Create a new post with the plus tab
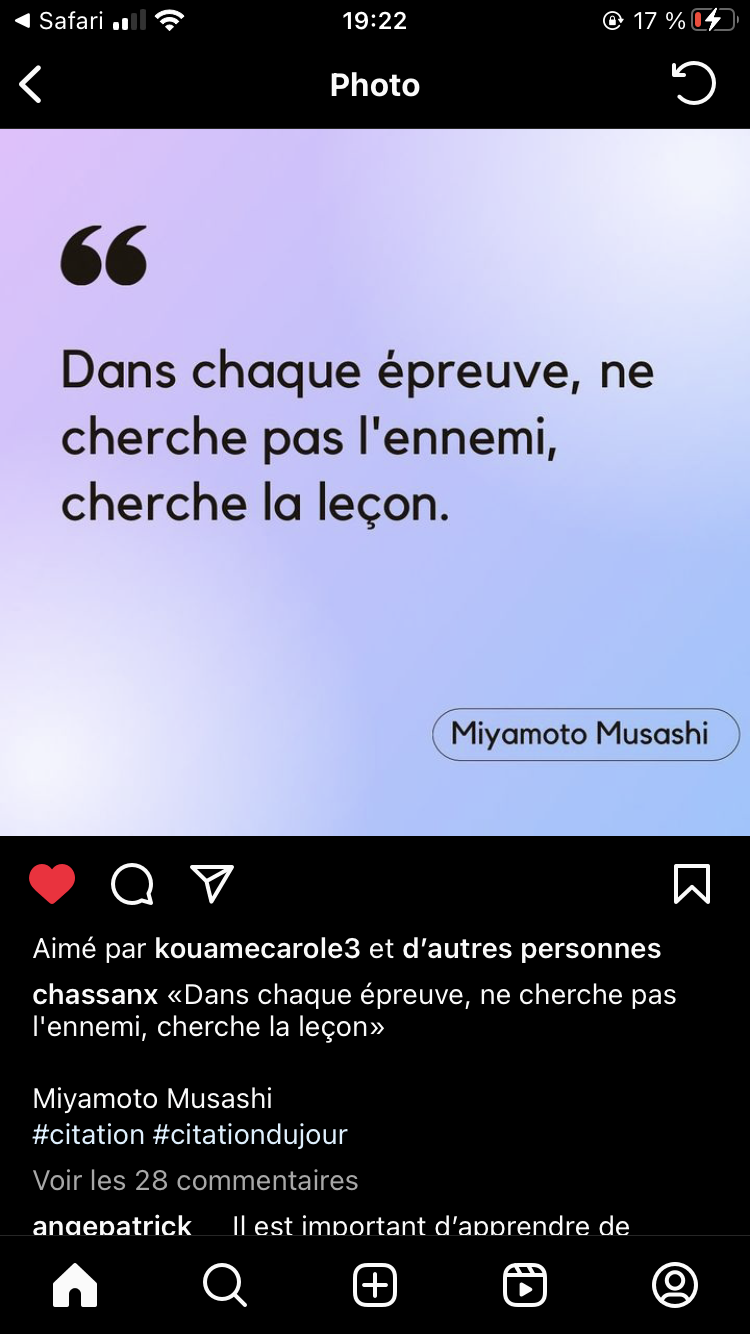This screenshot has width=750, height=1334. coord(375,1285)
